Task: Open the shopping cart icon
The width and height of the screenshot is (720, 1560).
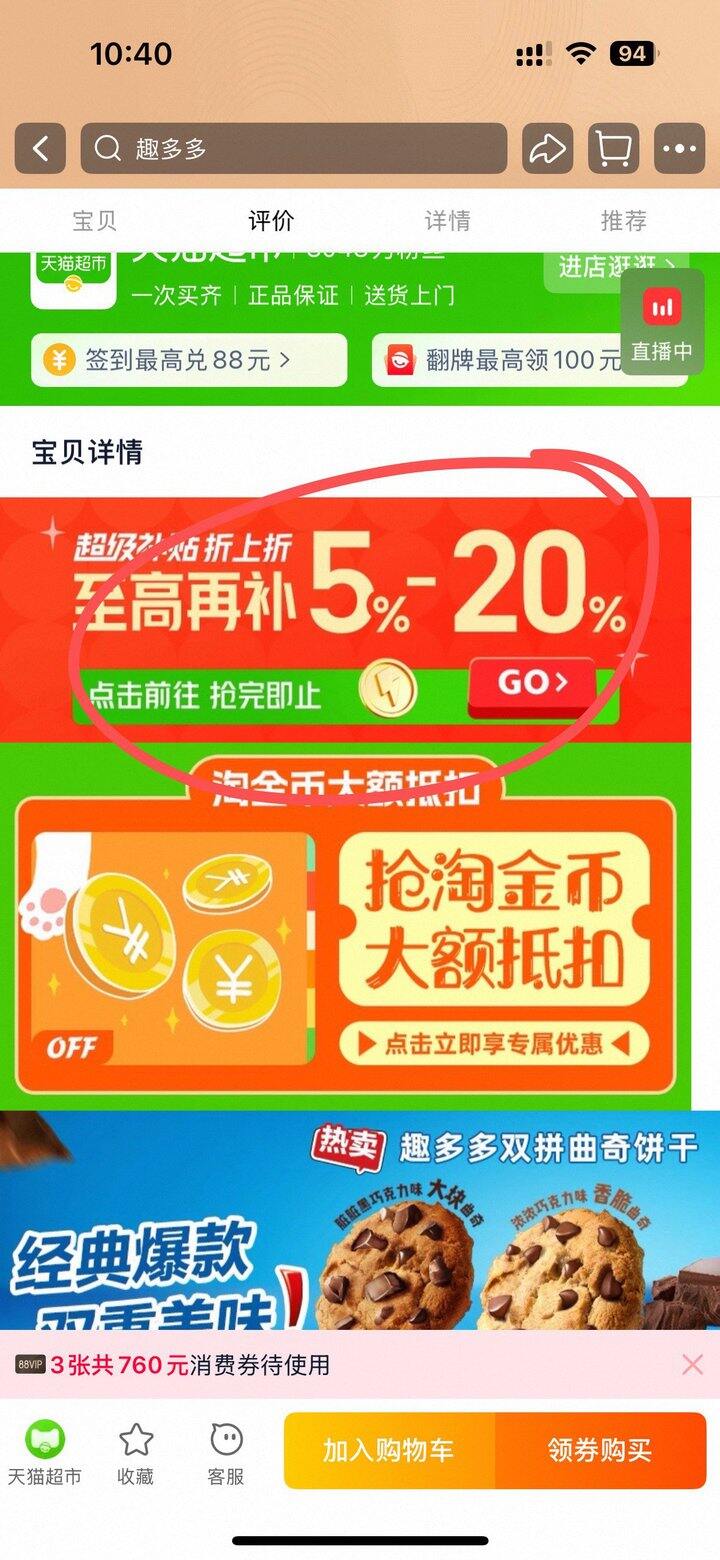Action: click(x=613, y=149)
